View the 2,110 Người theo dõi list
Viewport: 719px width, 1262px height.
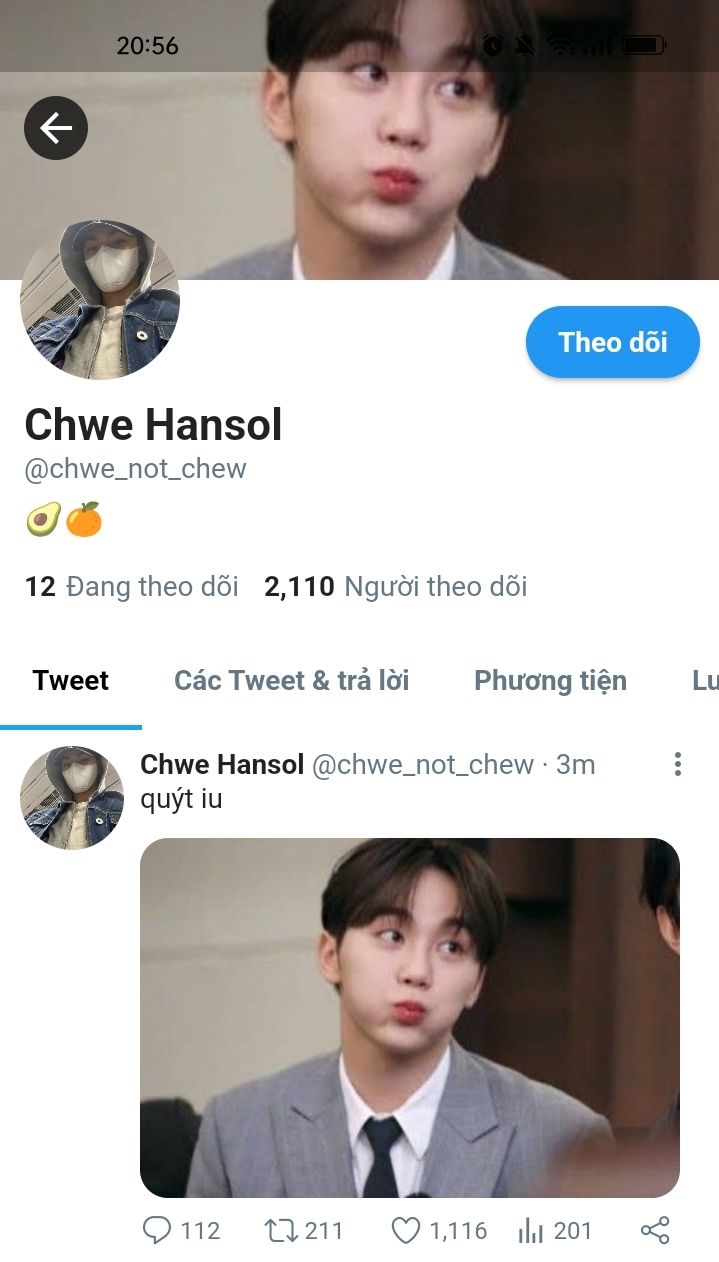coord(395,586)
